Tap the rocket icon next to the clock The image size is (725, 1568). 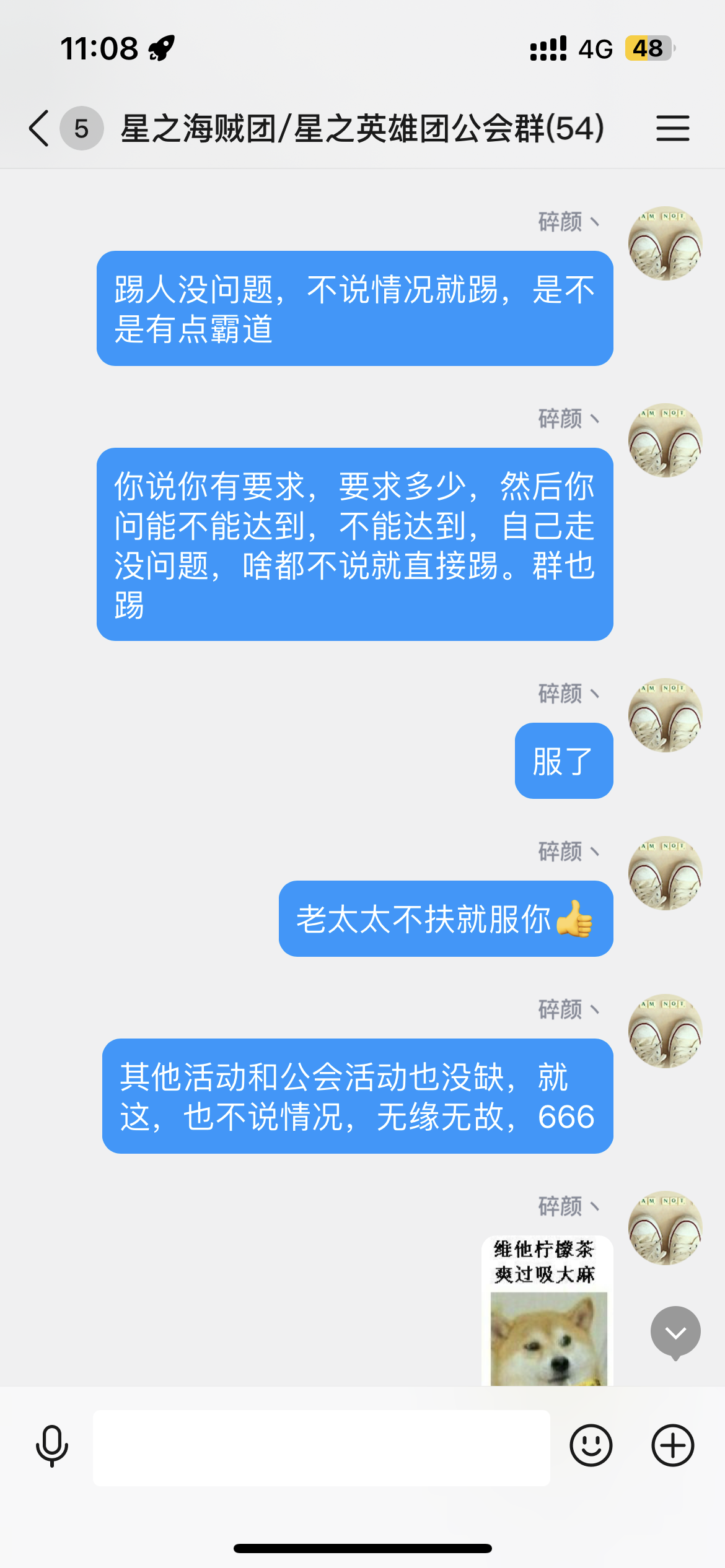tap(161, 48)
